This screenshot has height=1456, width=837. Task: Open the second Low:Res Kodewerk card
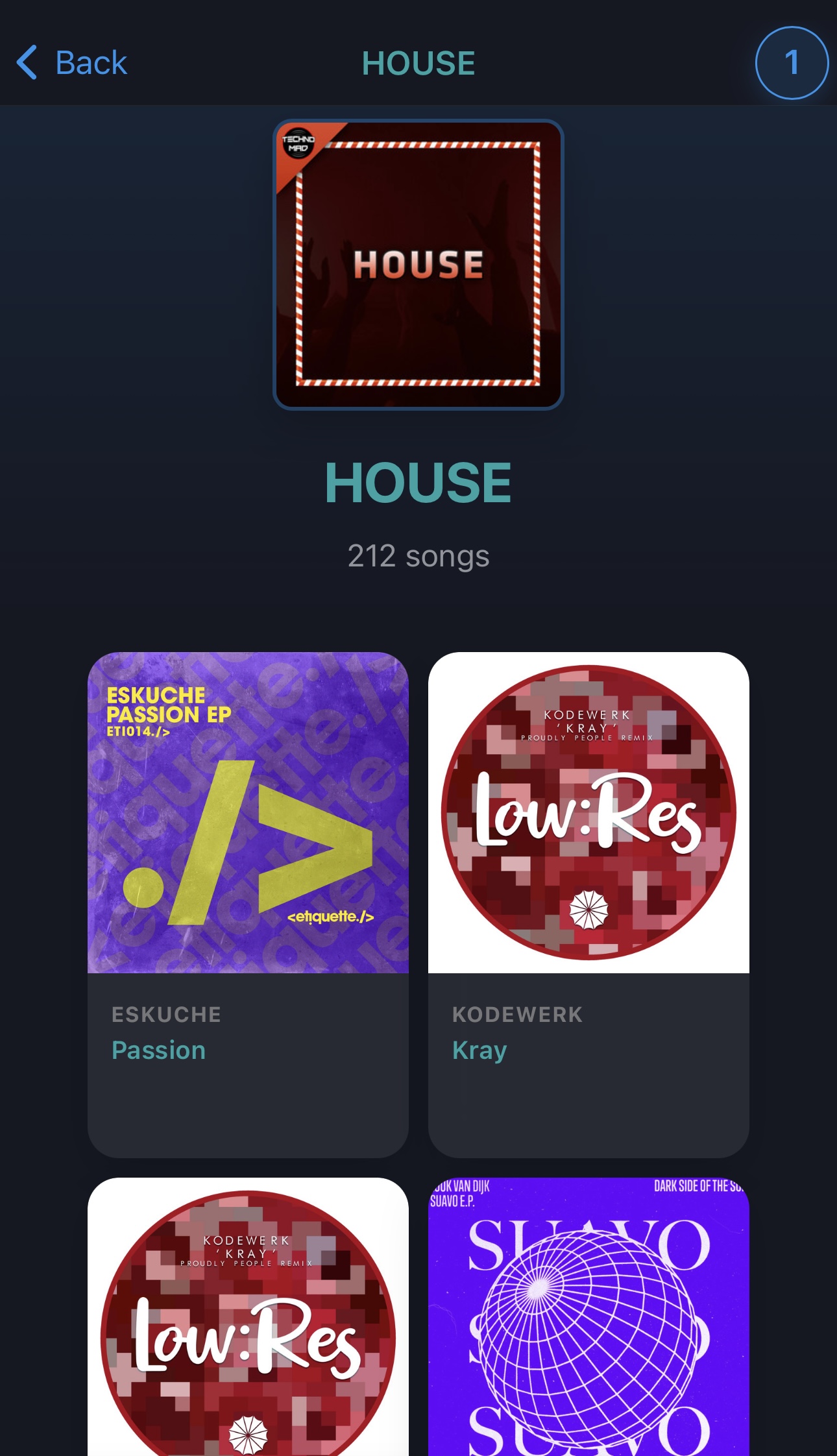[x=248, y=1317]
